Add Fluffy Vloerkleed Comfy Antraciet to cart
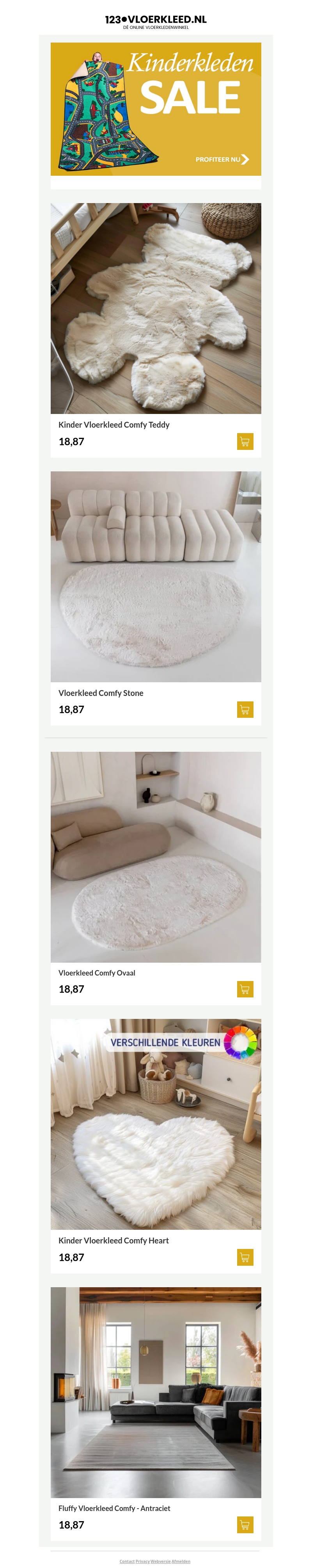The image size is (312, 1568). pyautogui.click(x=245, y=1525)
